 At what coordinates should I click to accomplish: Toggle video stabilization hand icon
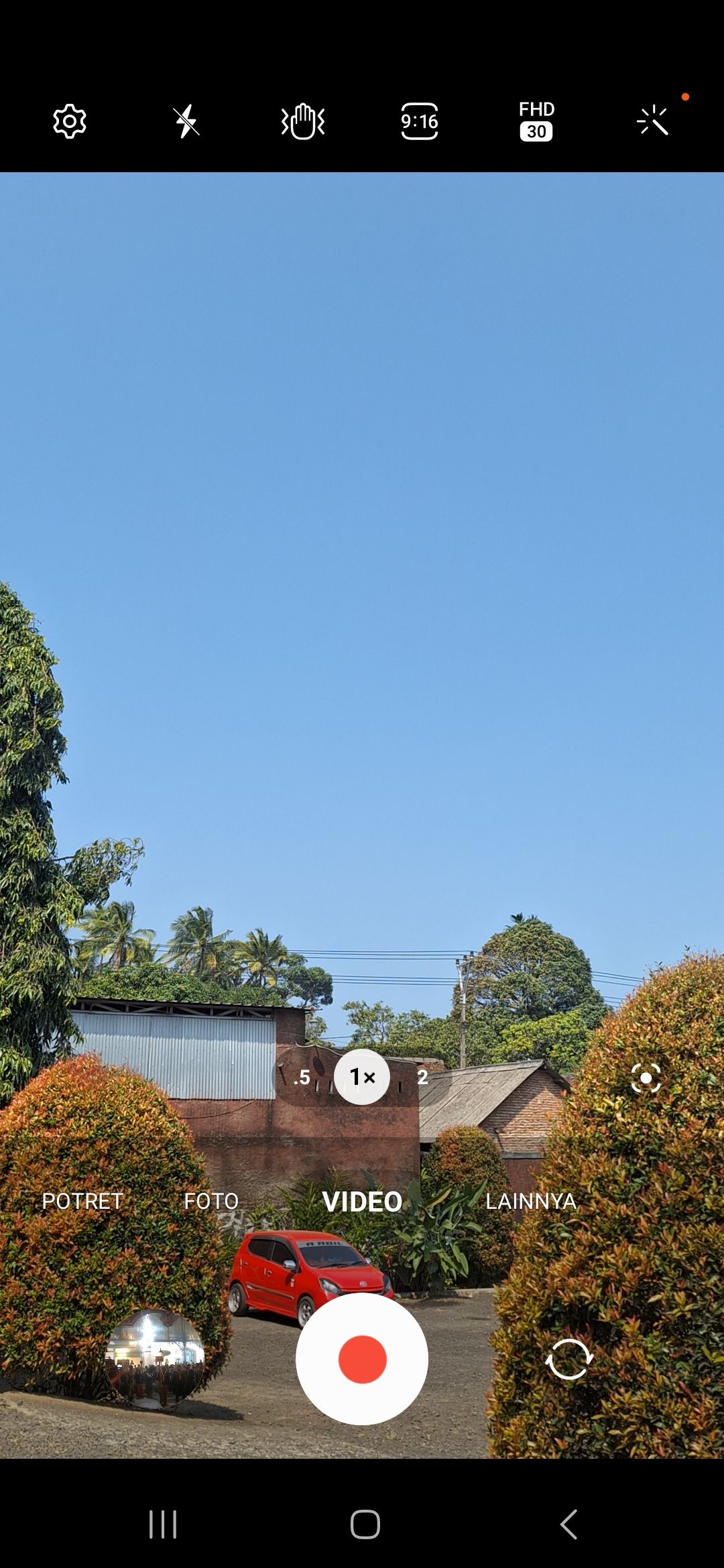[x=303, y=122]
